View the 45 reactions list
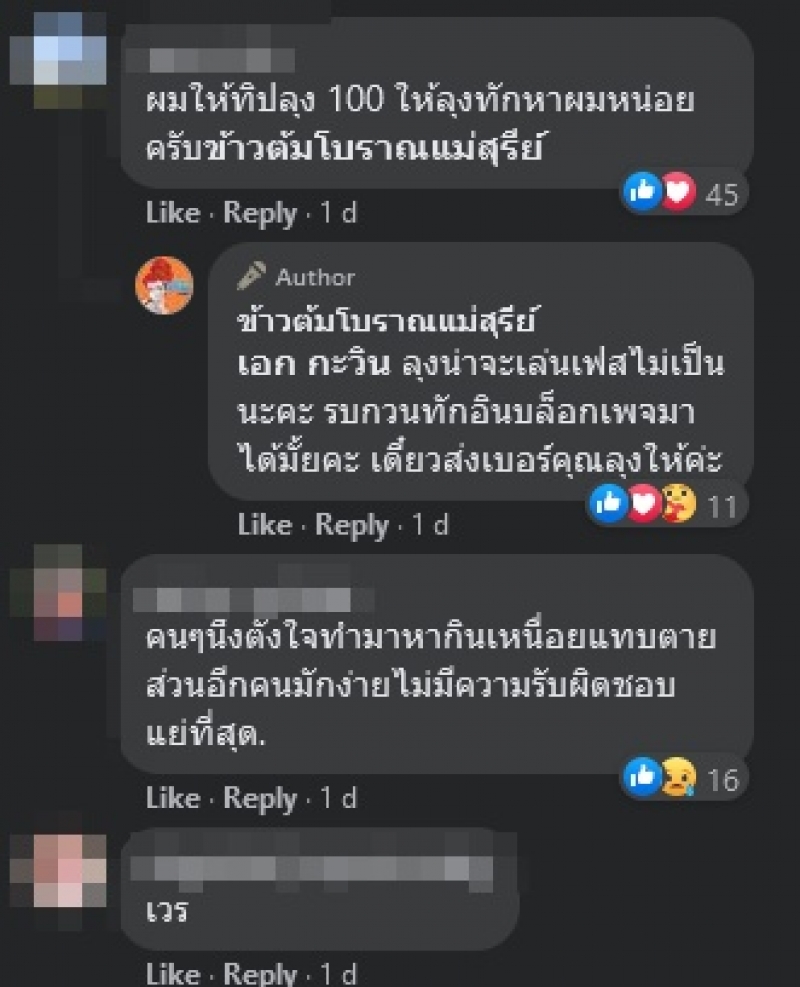Screen dimensions: 800x987 pyautogui.click(x=690, y=194)
